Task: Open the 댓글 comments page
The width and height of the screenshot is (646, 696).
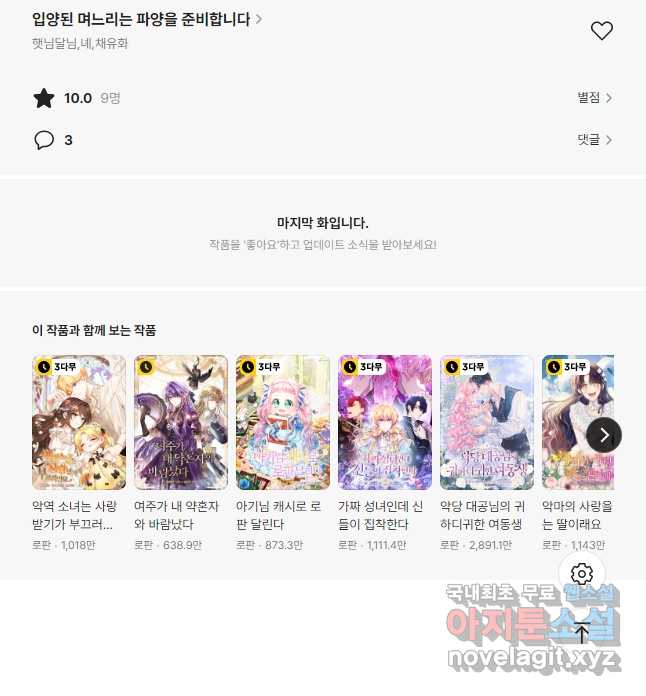Action: (x=594, y=140)
